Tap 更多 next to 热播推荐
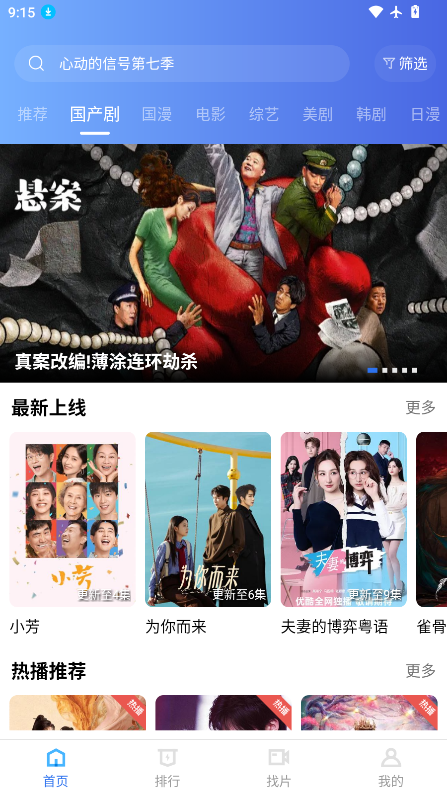The image size is (447, 795). point(421,670)
